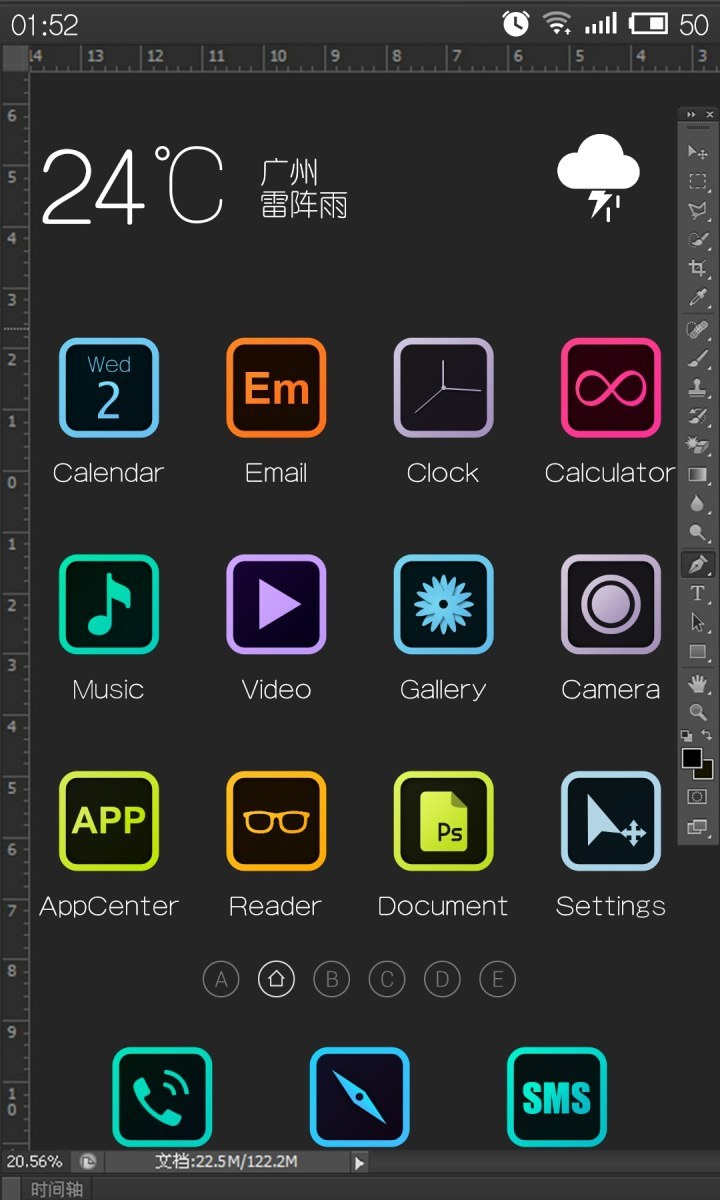Select the Healing Brush tool

coord(697,330)
